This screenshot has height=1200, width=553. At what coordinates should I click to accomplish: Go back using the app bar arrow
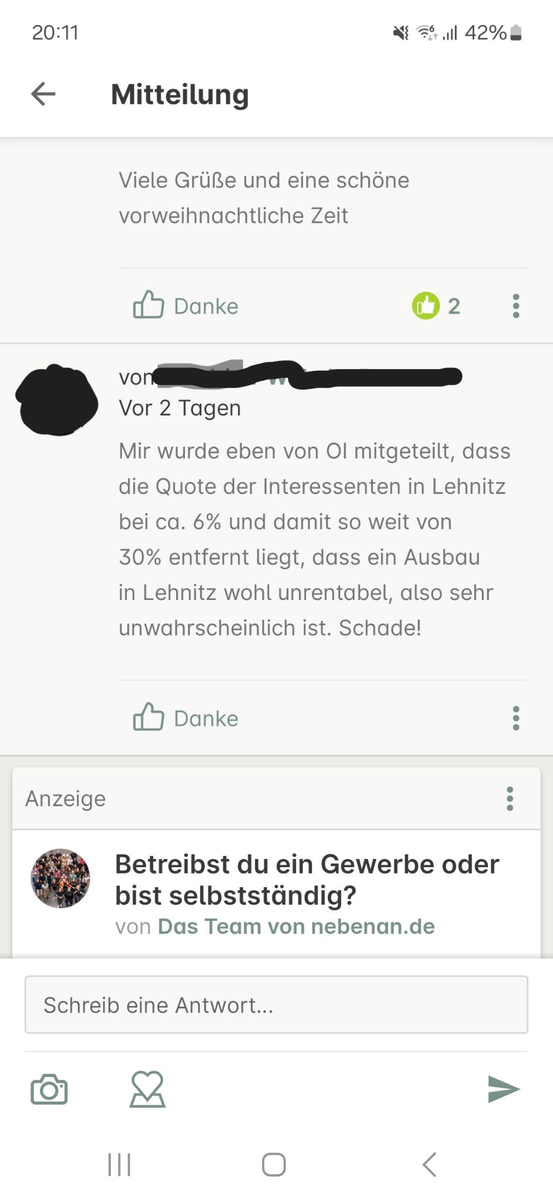[43, 94]
